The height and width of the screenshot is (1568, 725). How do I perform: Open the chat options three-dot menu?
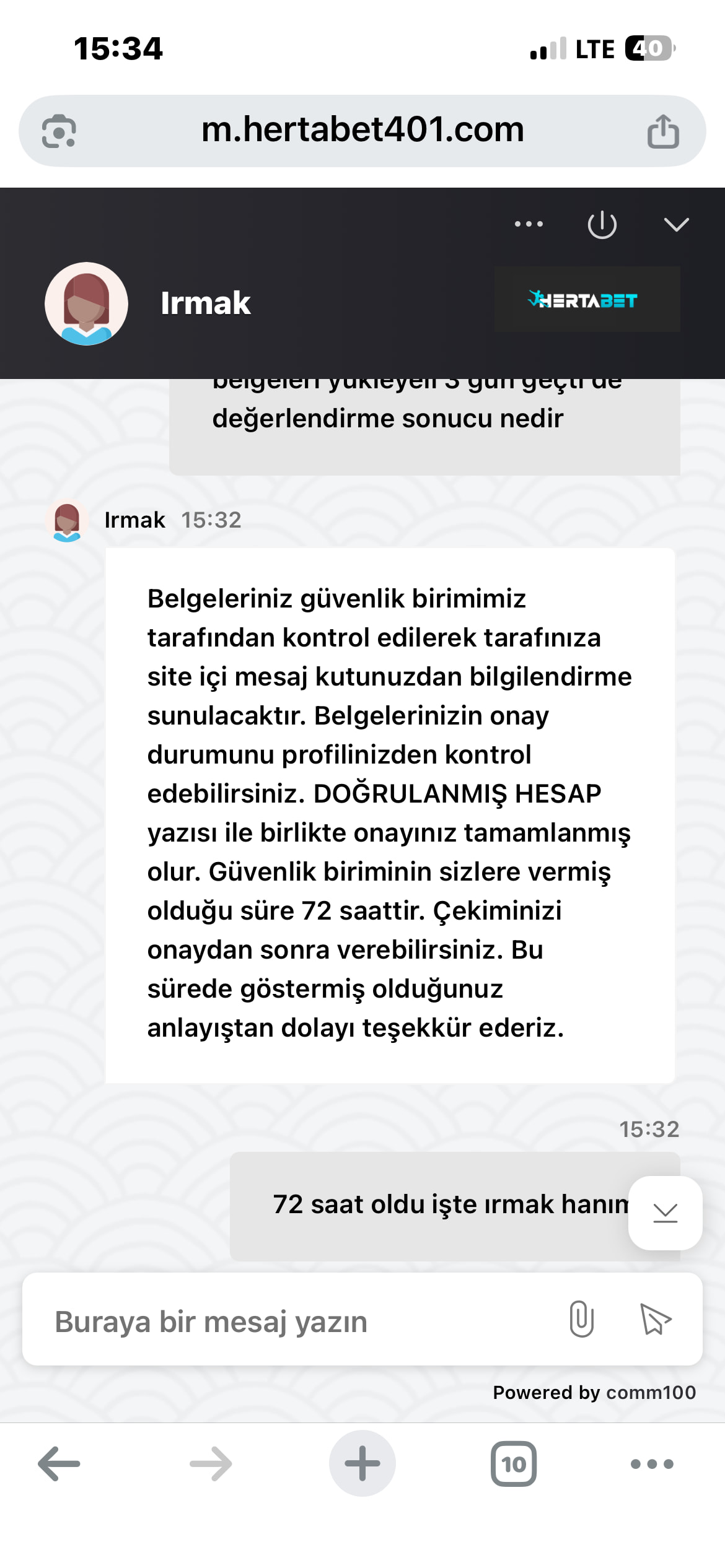tap(529, 224)
